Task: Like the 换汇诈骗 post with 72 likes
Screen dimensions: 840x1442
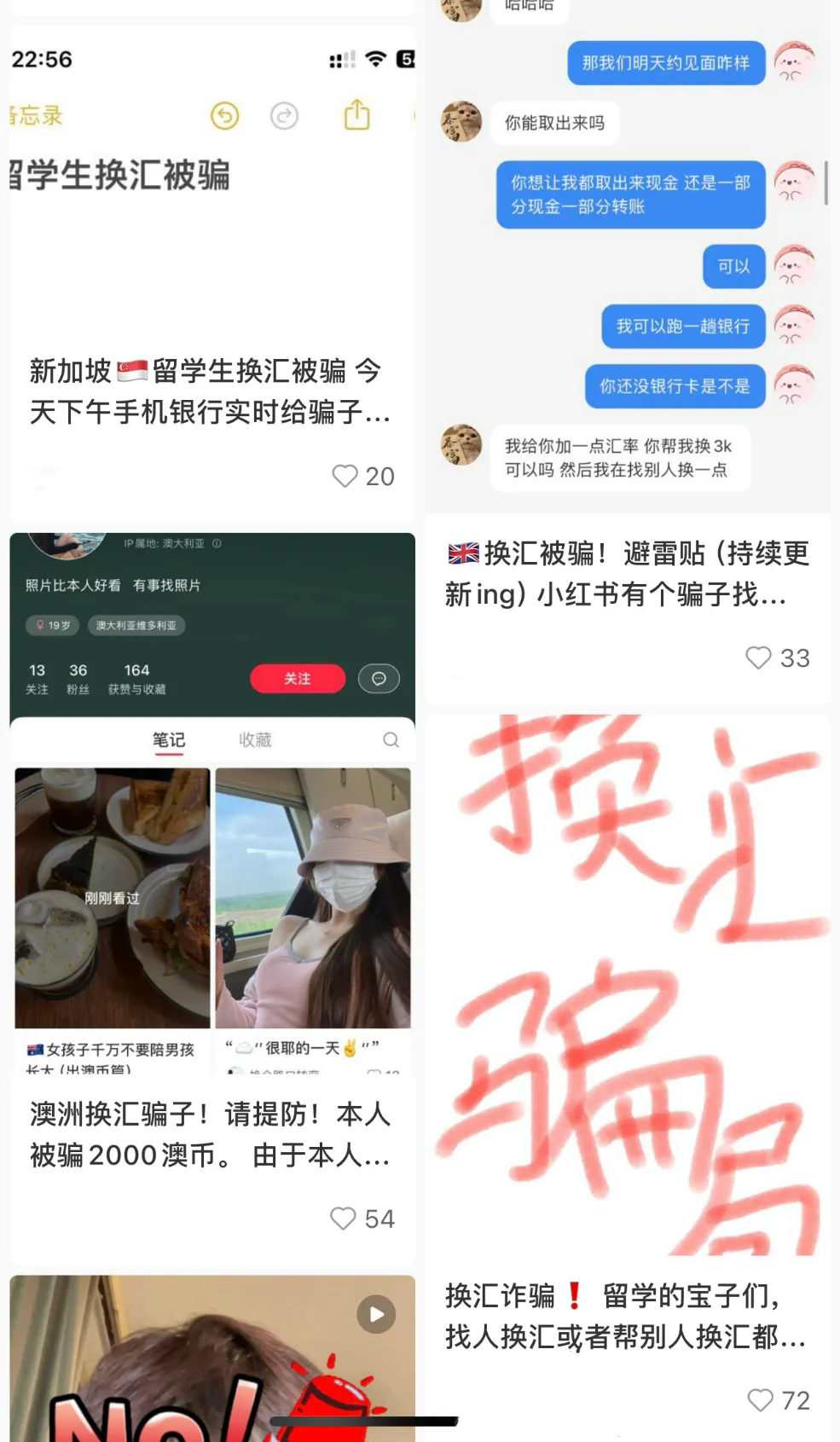Action: coord(760,1399)
